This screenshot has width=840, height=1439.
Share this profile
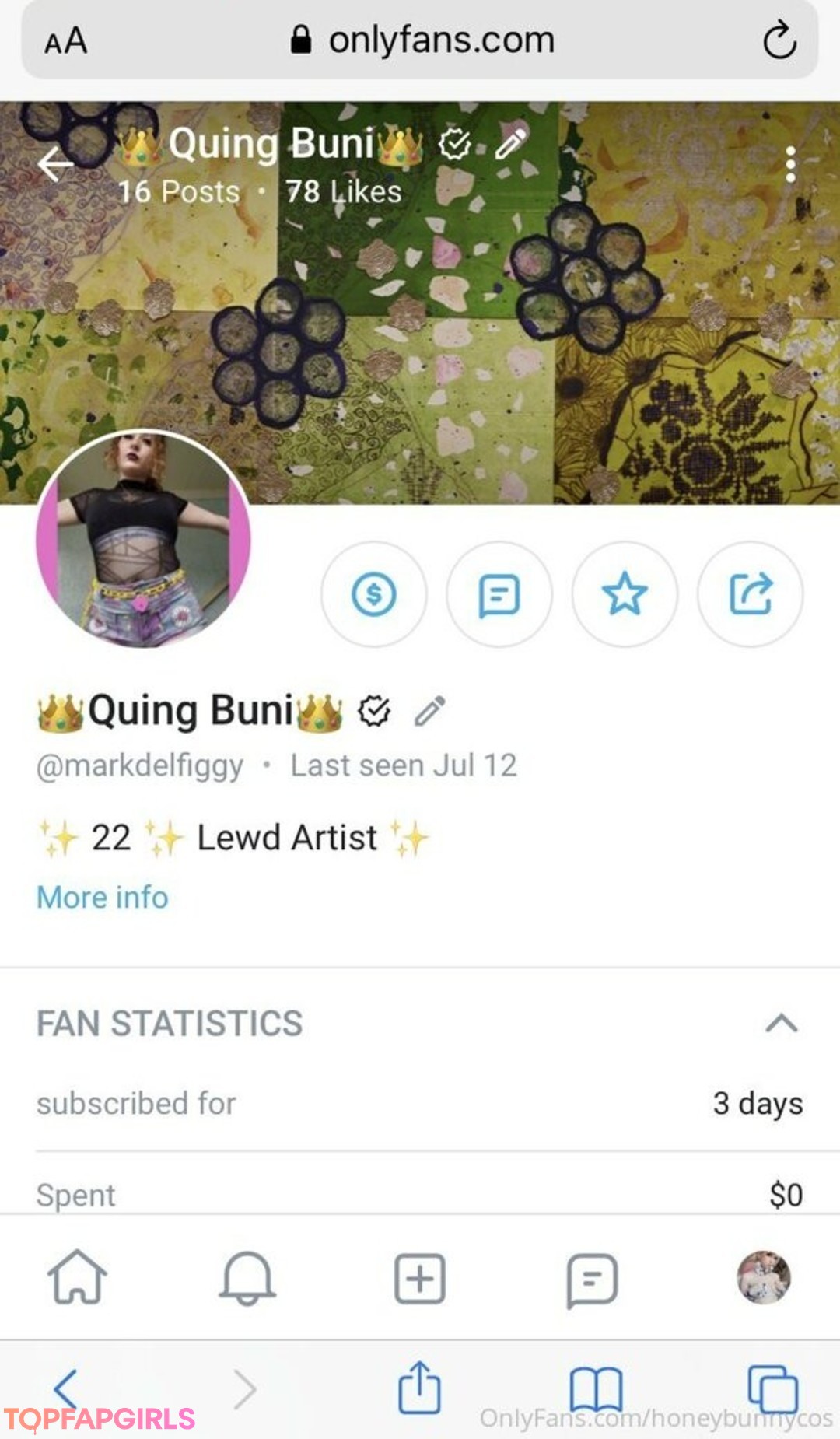(x=751, y=594)
